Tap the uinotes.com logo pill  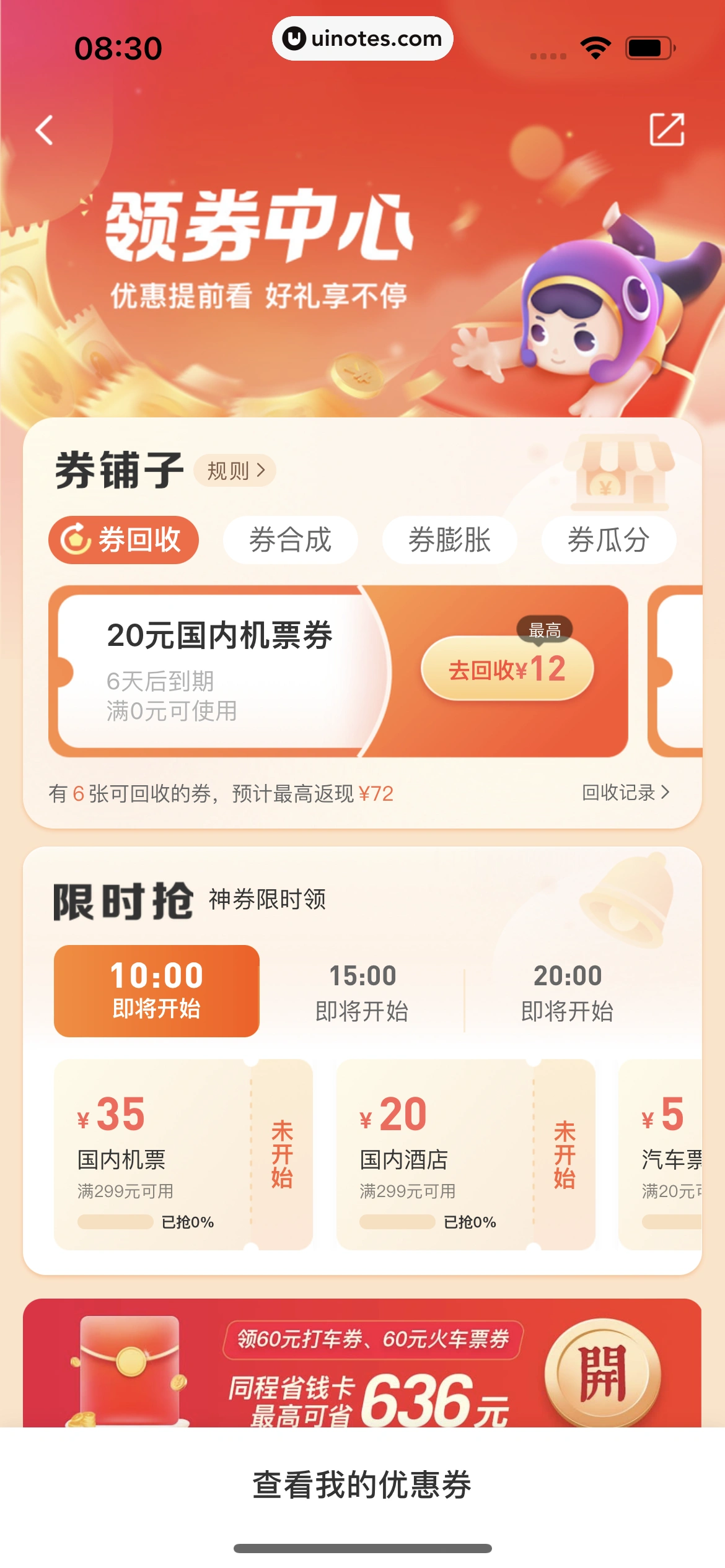[362, 38]
